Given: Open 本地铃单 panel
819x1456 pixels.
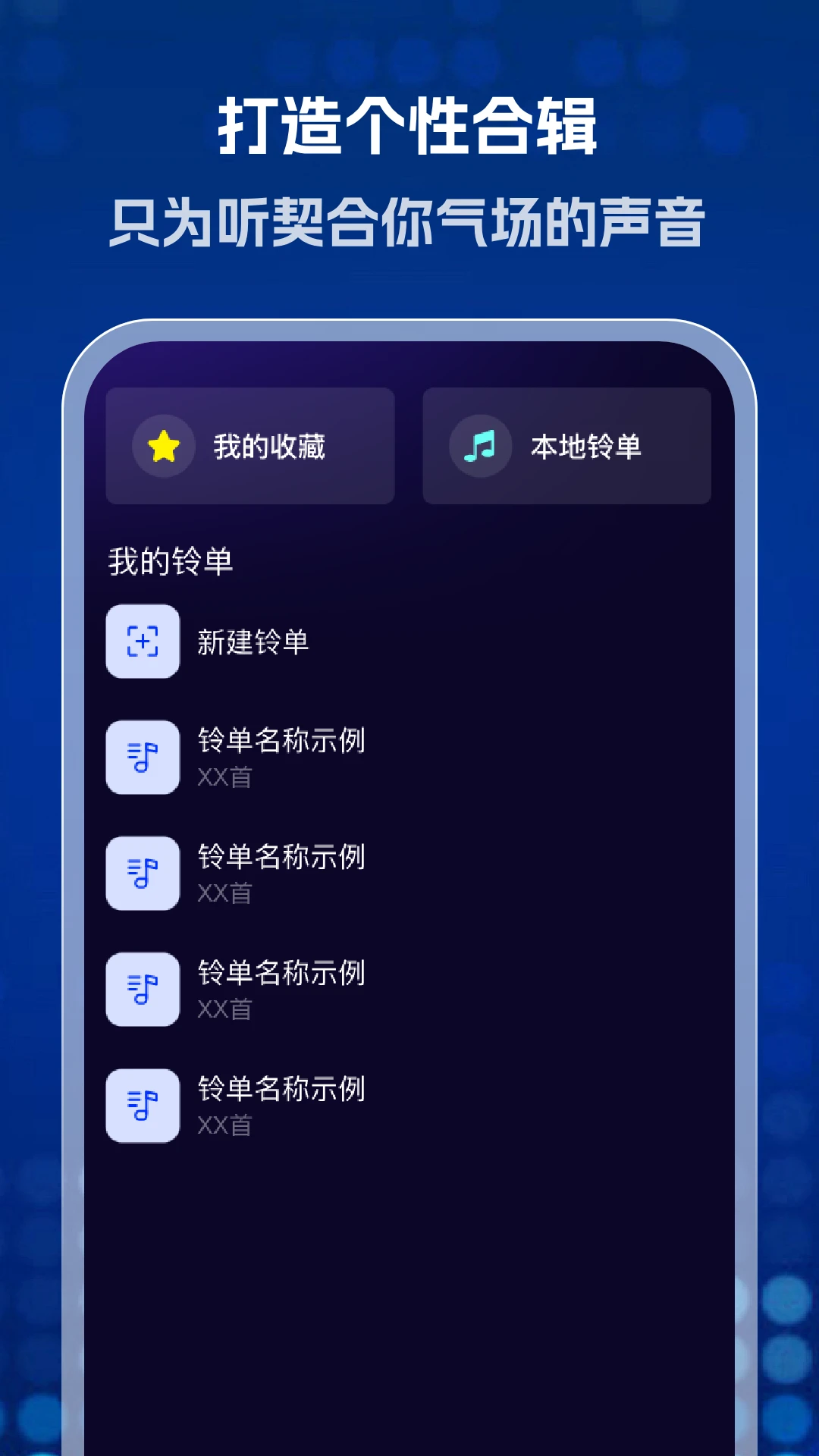Looking at the screenshot, I should point(567,446).
